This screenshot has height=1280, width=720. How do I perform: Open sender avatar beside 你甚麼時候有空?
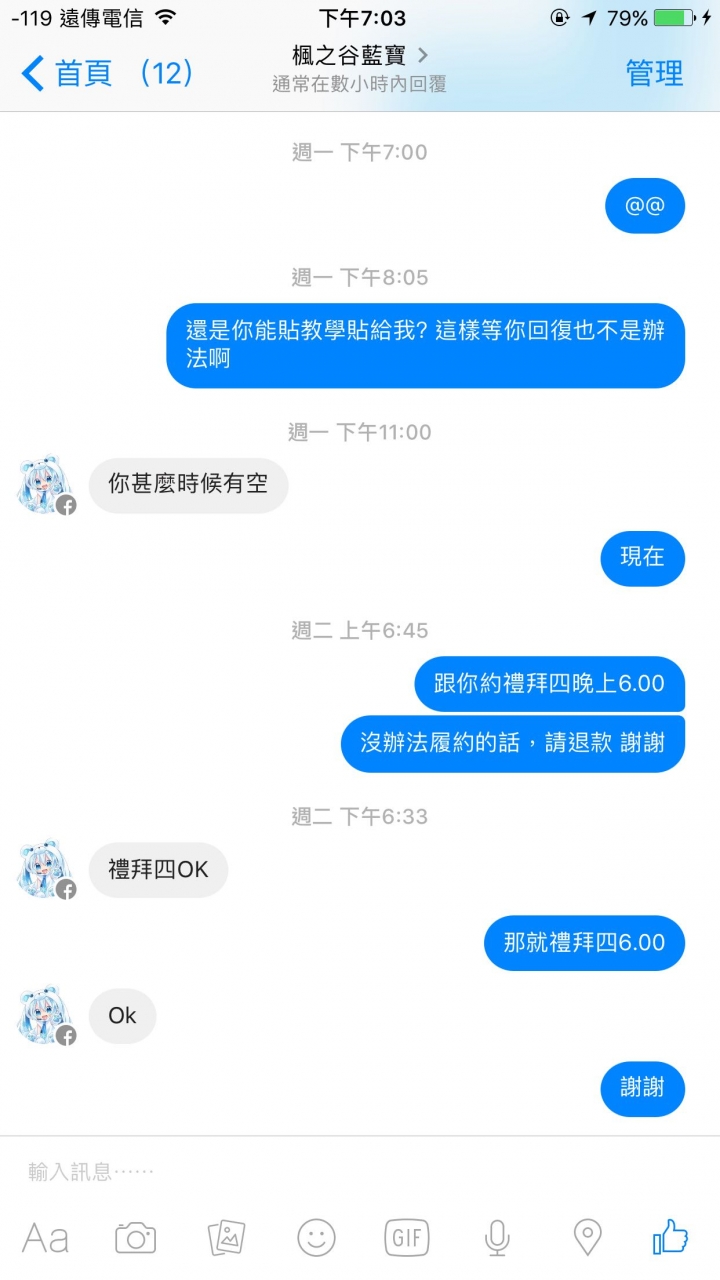[x=45, y=484]
